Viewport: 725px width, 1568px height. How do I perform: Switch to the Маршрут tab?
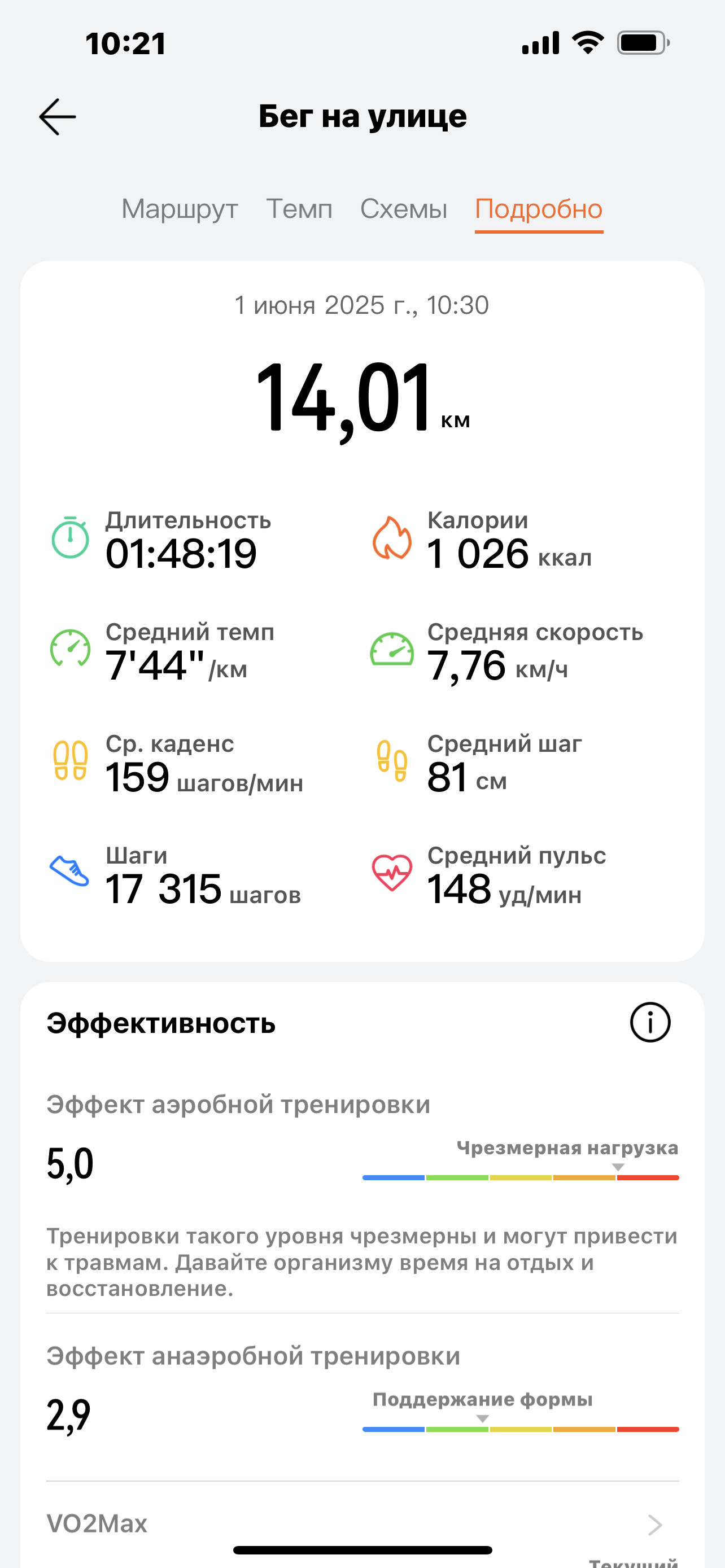click(x=180, y=209)
